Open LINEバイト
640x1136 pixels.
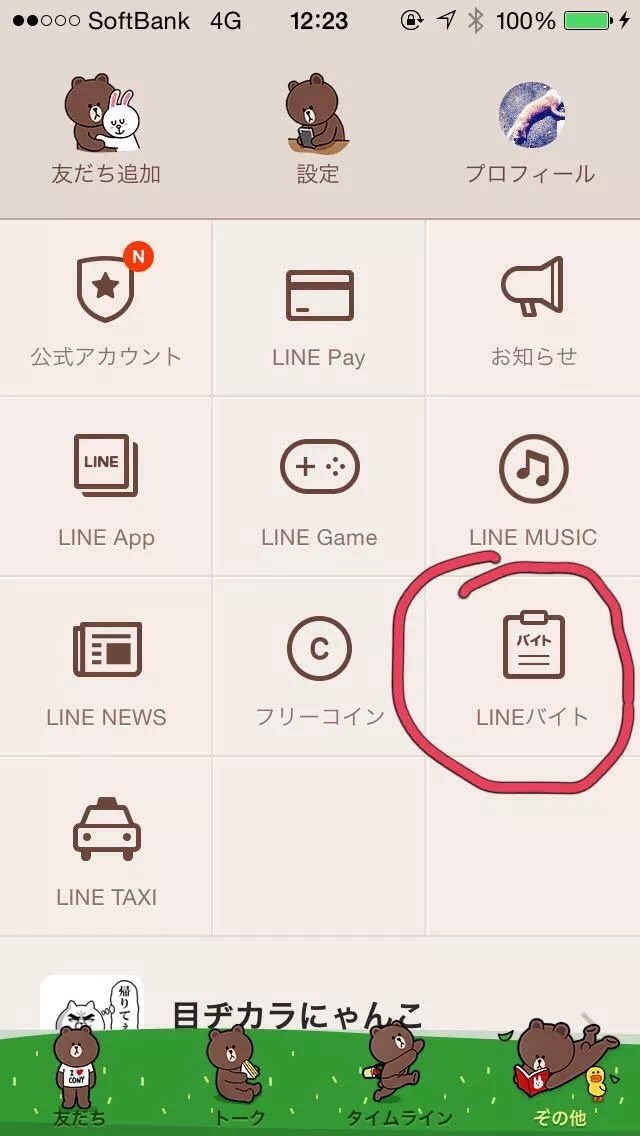pyautogui.click(x=533, y=668)
